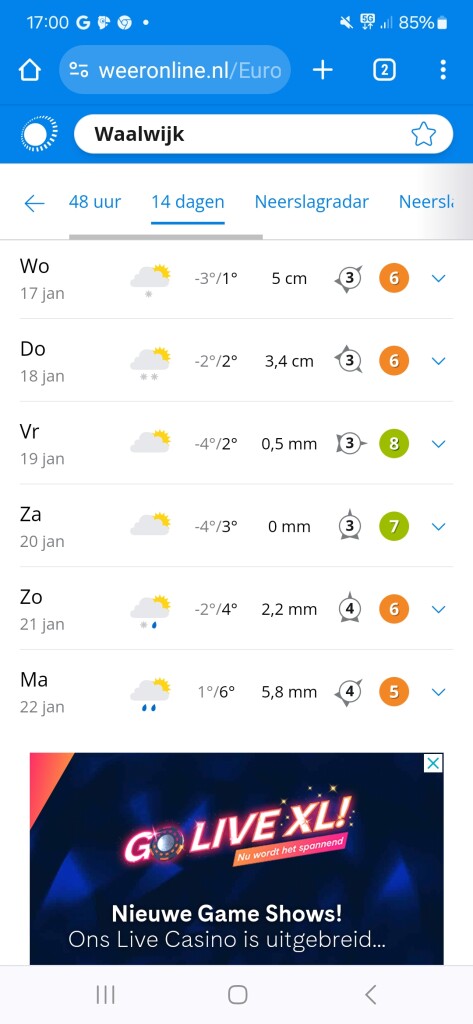Expand the Za 20 jan forecast
Viewport: 473px width, 1024px height.
click(x=439, y=526)
